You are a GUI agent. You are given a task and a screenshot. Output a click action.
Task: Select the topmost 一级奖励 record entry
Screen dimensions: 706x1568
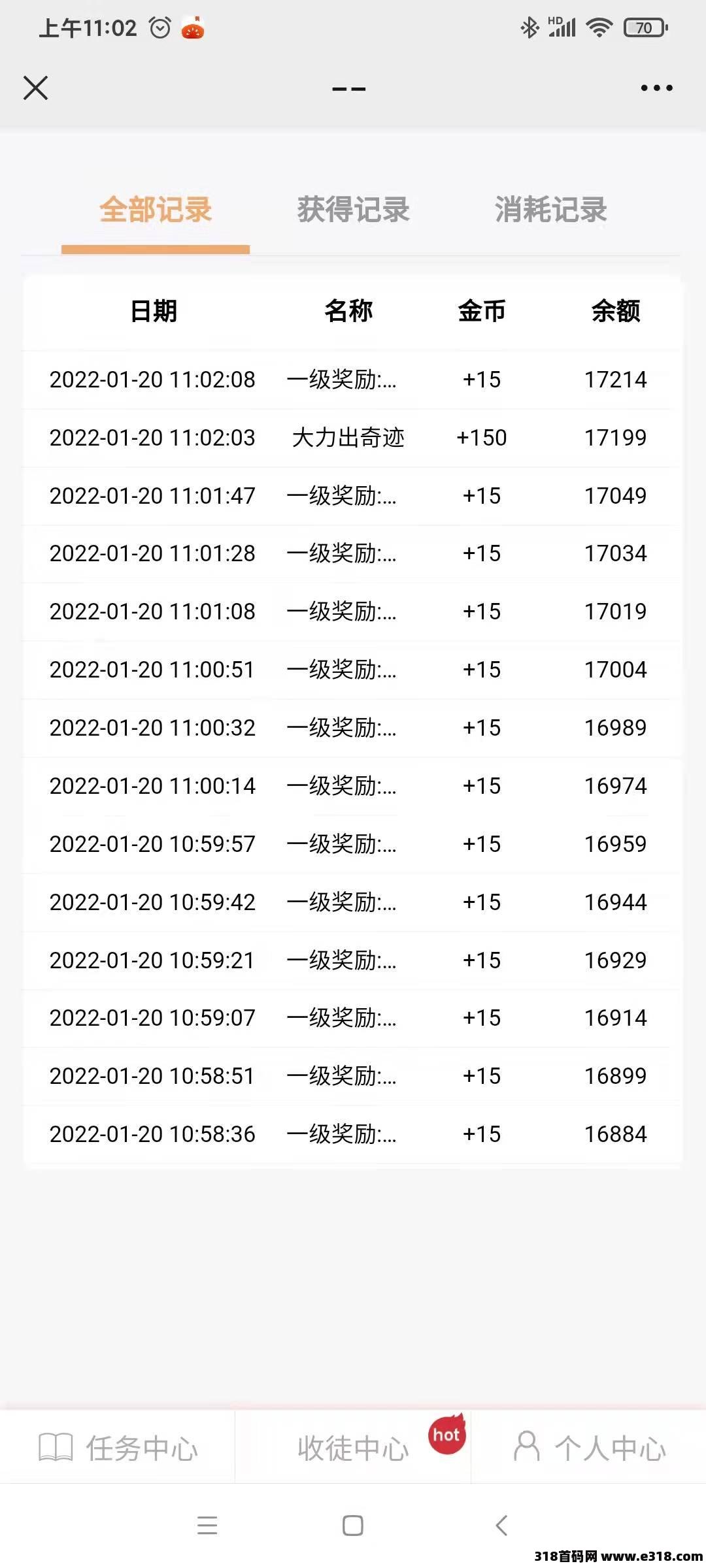[353, 380]
